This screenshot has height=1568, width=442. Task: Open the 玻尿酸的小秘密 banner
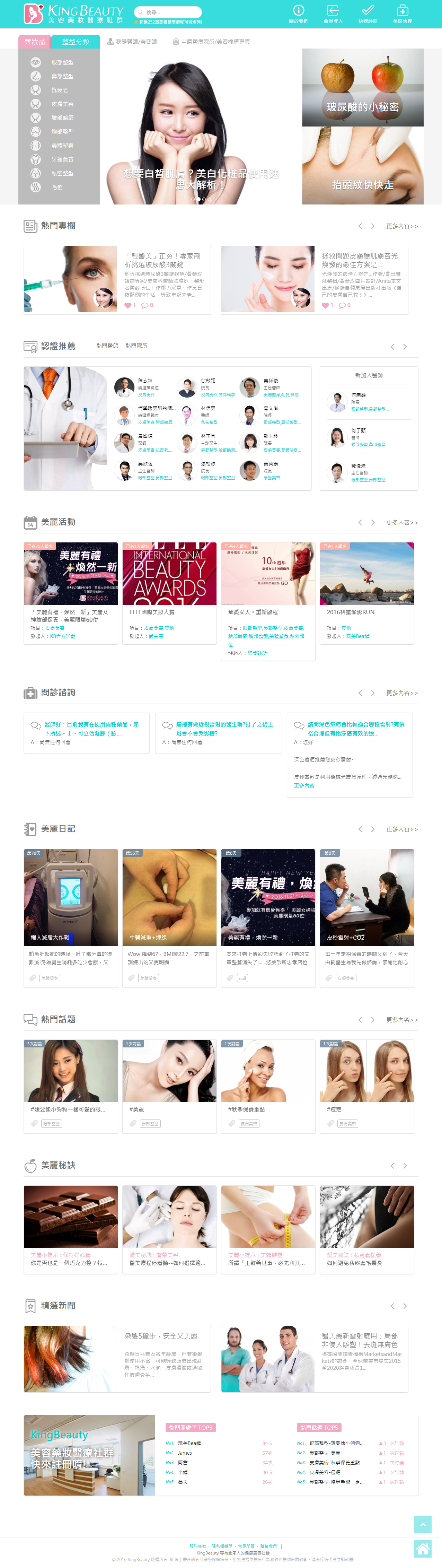(x=362, y=88)
